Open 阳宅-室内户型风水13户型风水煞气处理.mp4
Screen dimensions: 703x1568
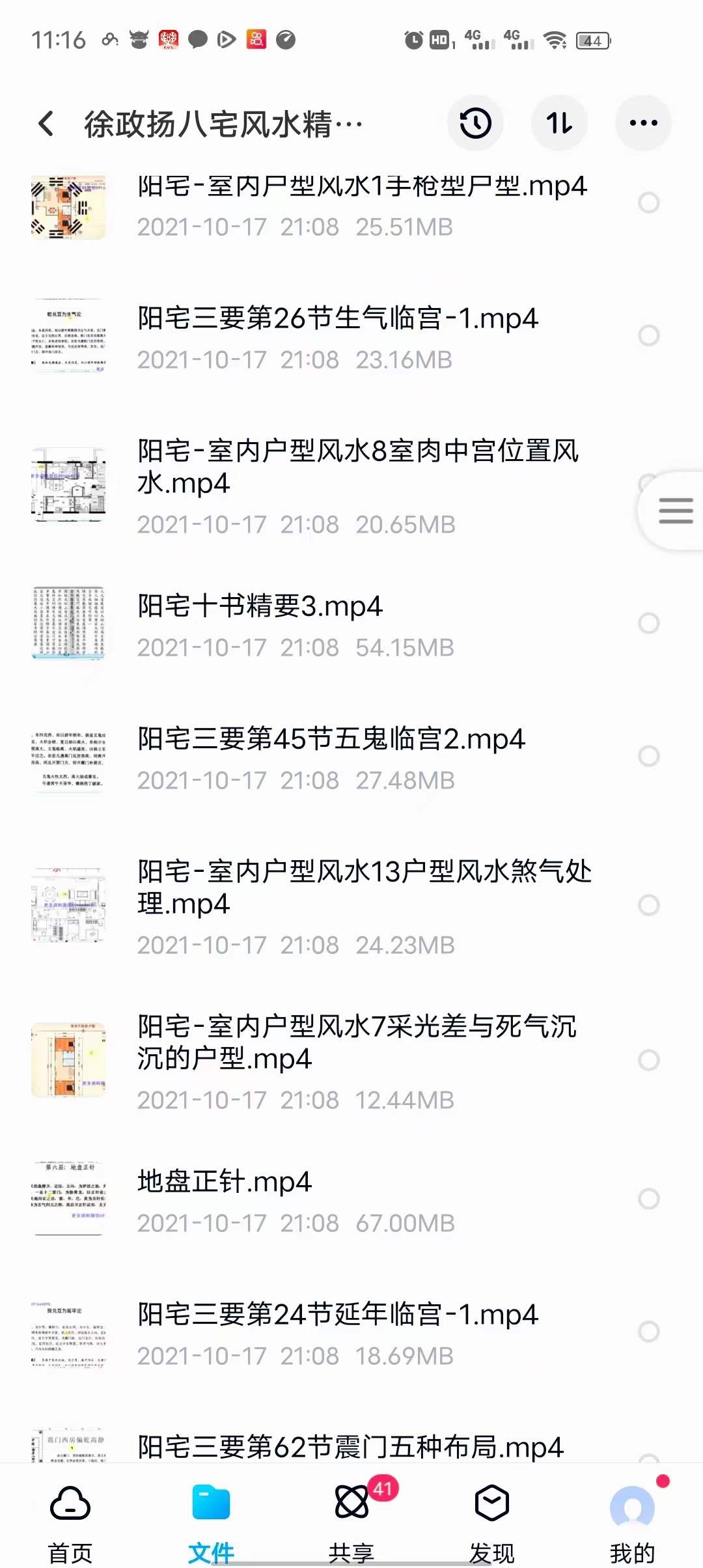(x=363, y=887)
